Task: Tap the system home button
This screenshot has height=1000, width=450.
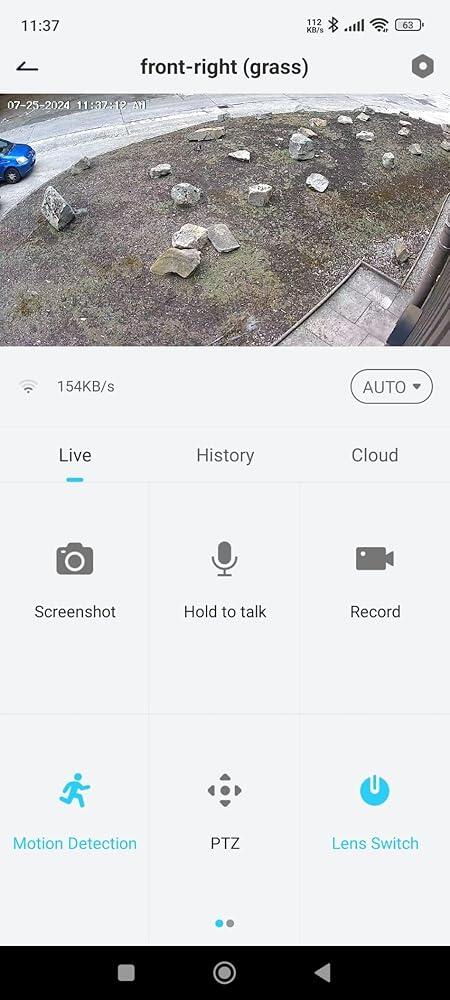Action: click(x=224, y=973)
